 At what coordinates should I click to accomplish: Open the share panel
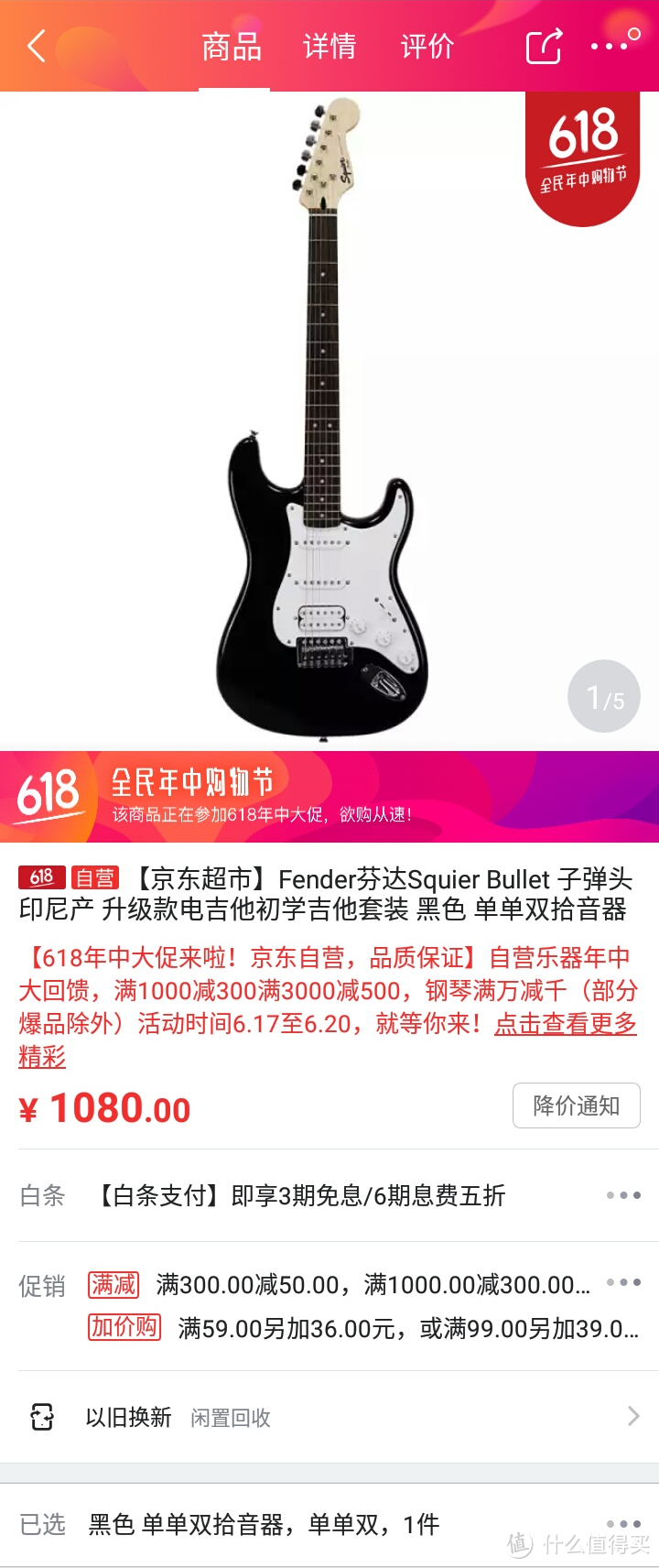click(543, 46)
